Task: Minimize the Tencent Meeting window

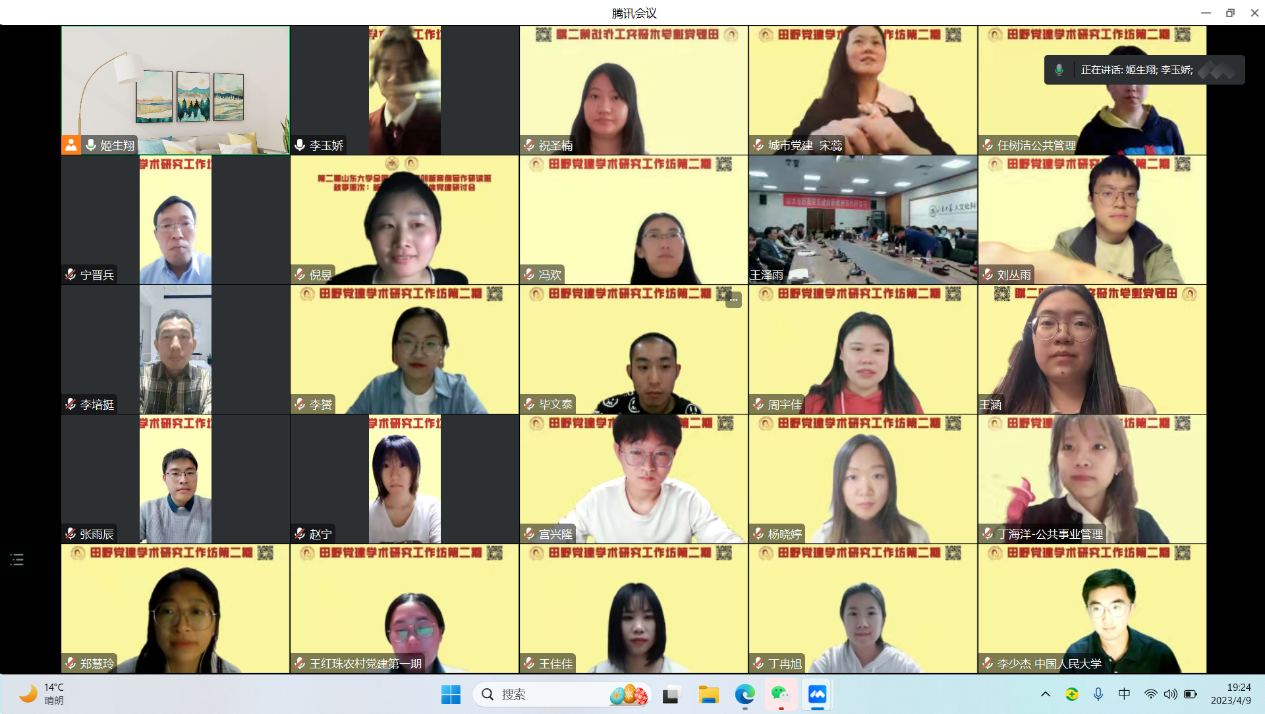Action: [1205, 12]
